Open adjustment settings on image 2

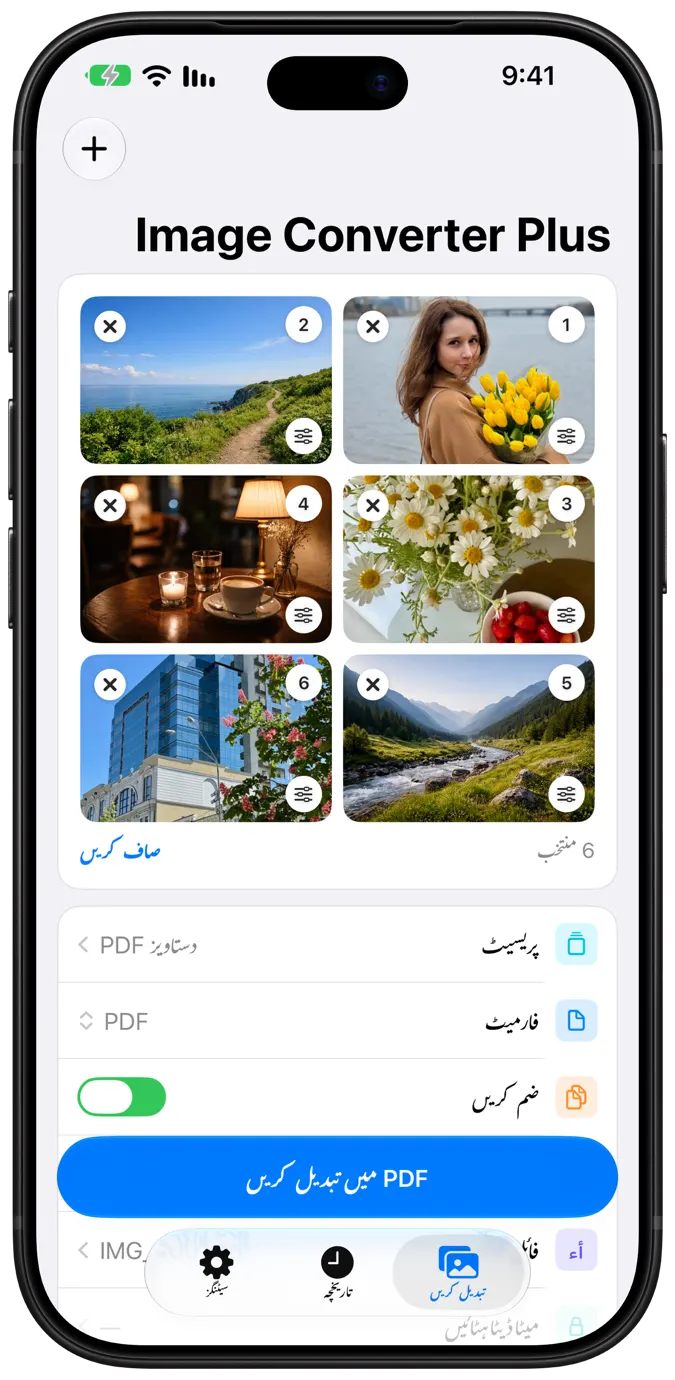(x=304, y=436)
